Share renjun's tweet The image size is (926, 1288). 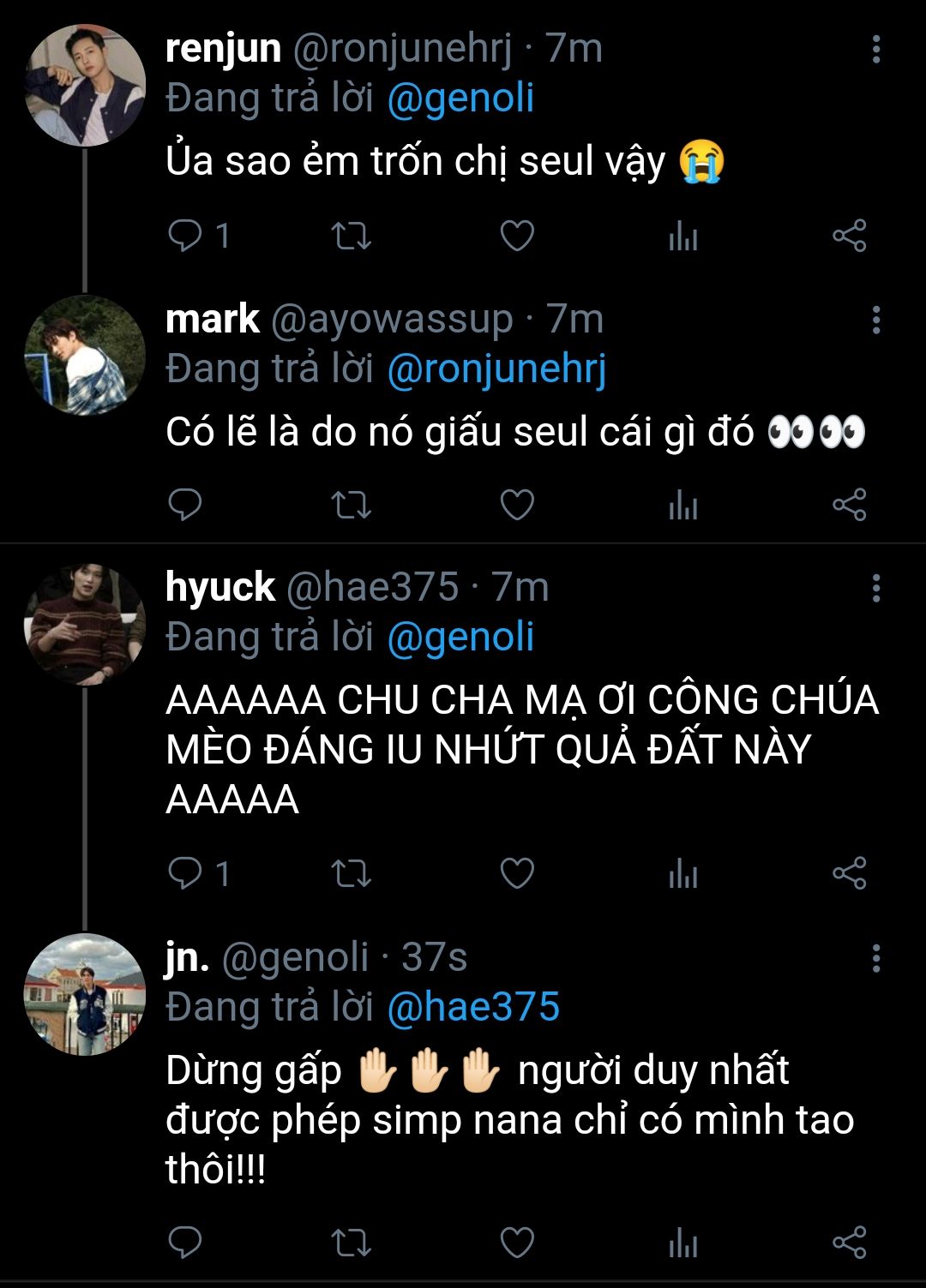coord(849,236)
